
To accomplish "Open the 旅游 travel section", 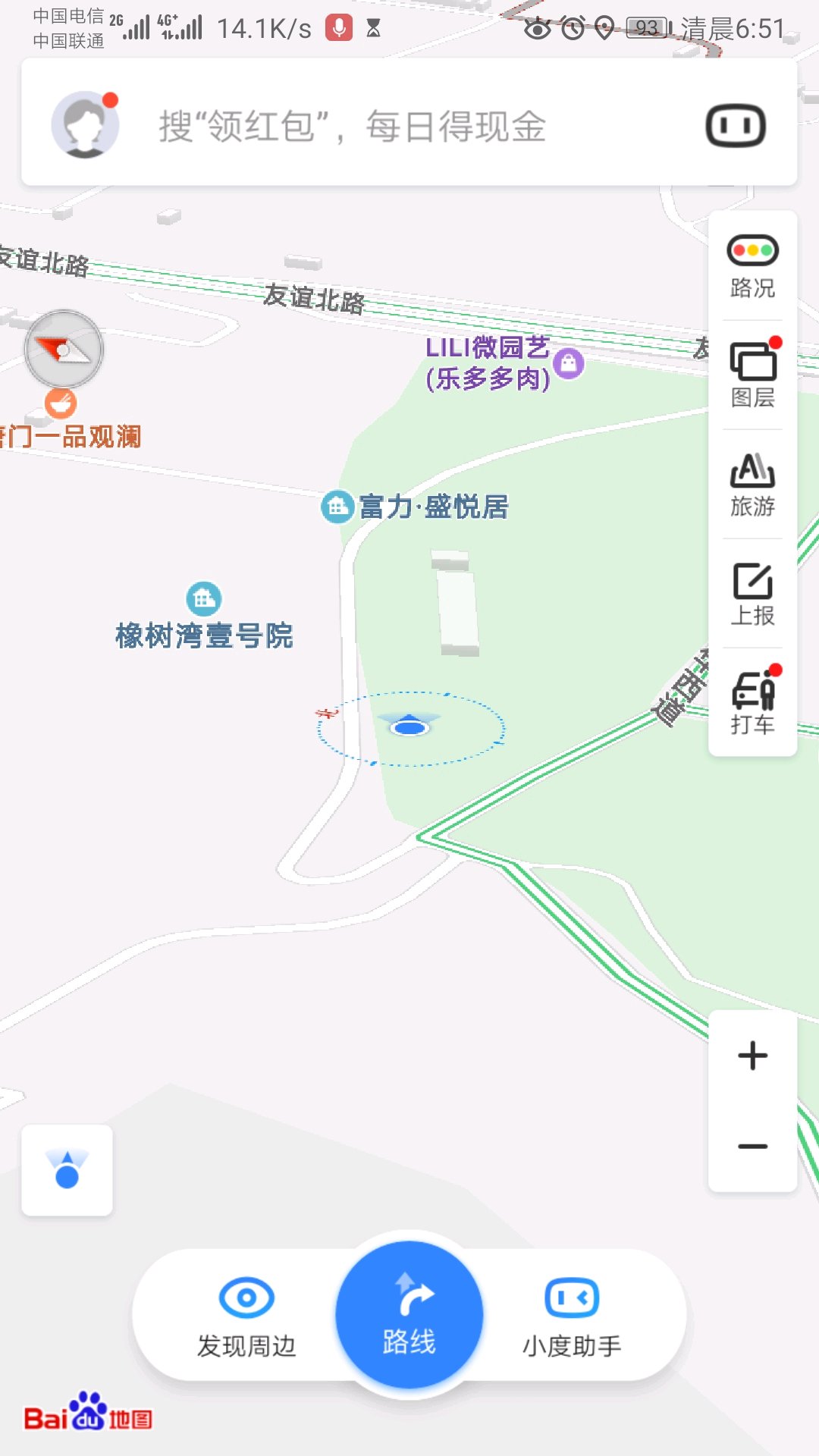I will tap(752, 484).
